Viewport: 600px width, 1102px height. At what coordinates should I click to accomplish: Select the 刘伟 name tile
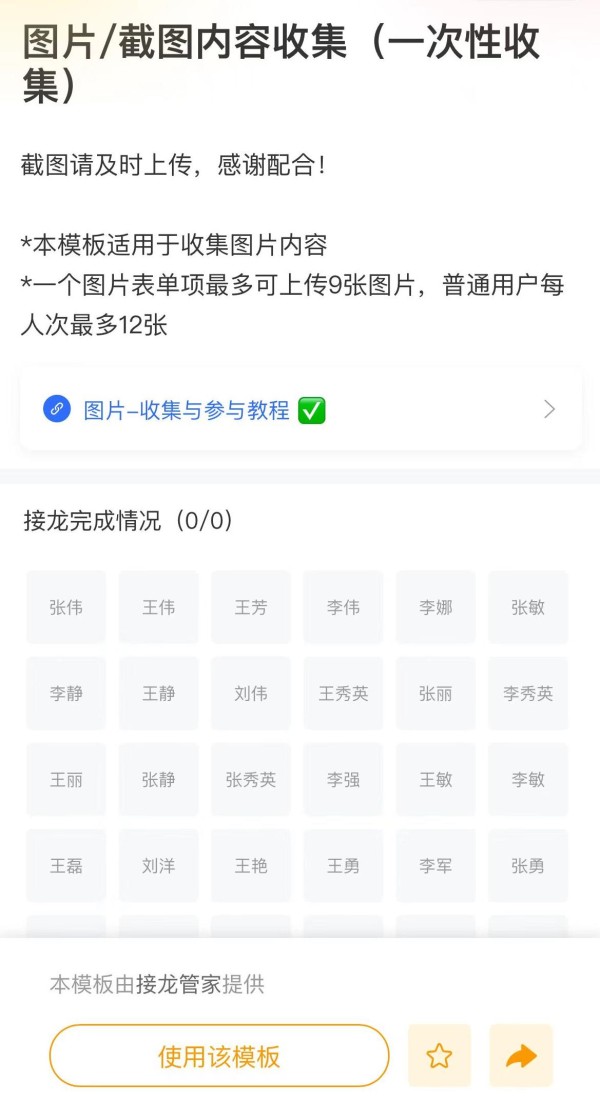pyautogui.click(x=251, y=694)
